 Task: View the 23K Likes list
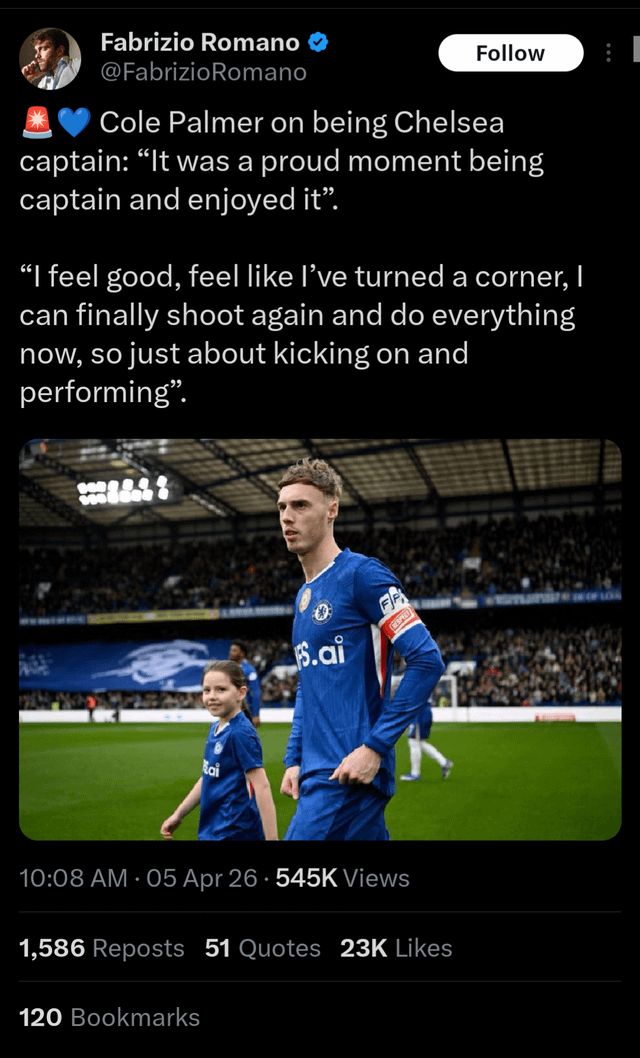[x=396, y=948]
